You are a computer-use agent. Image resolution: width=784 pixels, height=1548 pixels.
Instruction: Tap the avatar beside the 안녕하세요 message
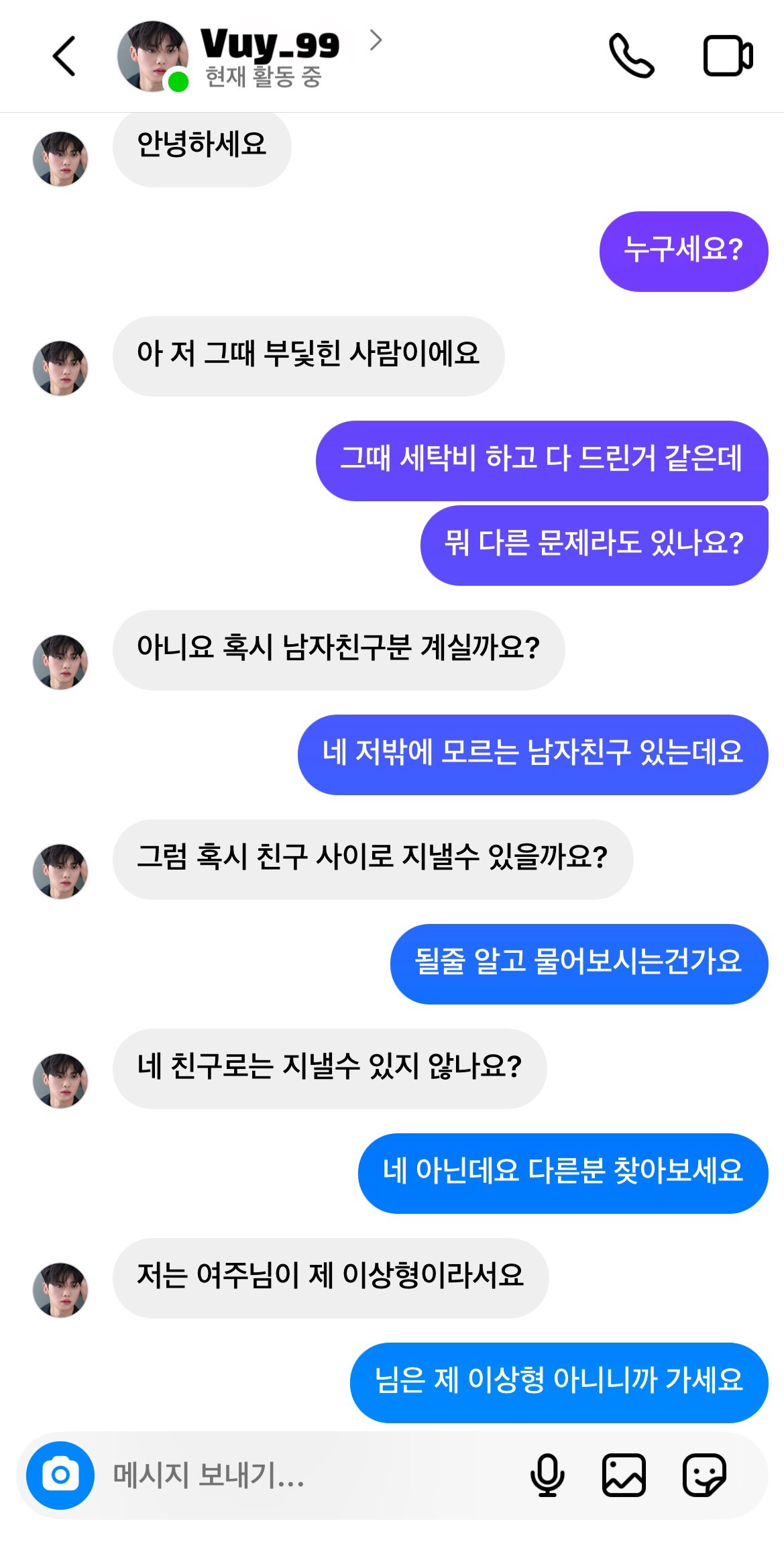[60, 159]
